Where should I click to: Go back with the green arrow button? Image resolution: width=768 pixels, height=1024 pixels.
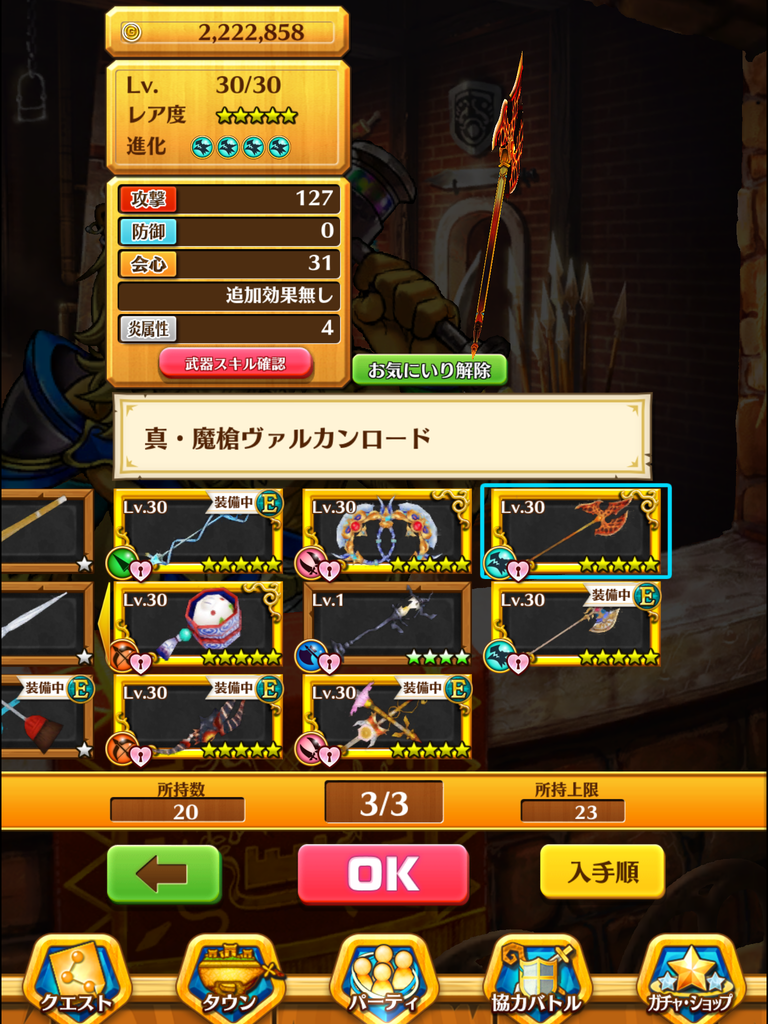163,874
